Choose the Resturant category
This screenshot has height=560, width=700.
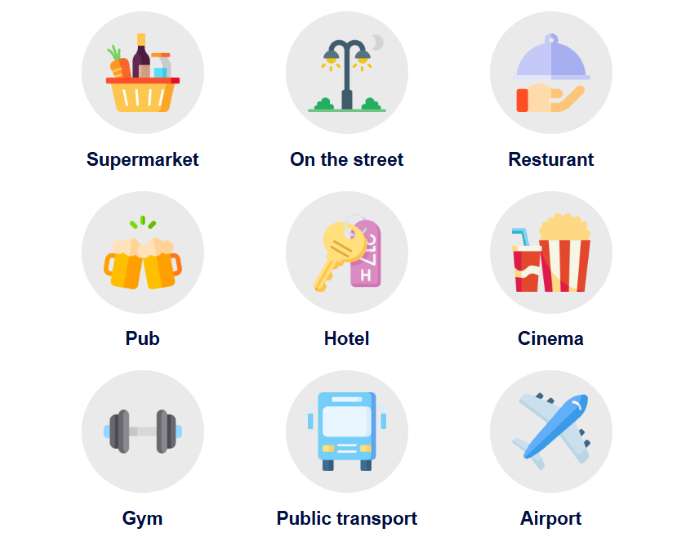551,73
